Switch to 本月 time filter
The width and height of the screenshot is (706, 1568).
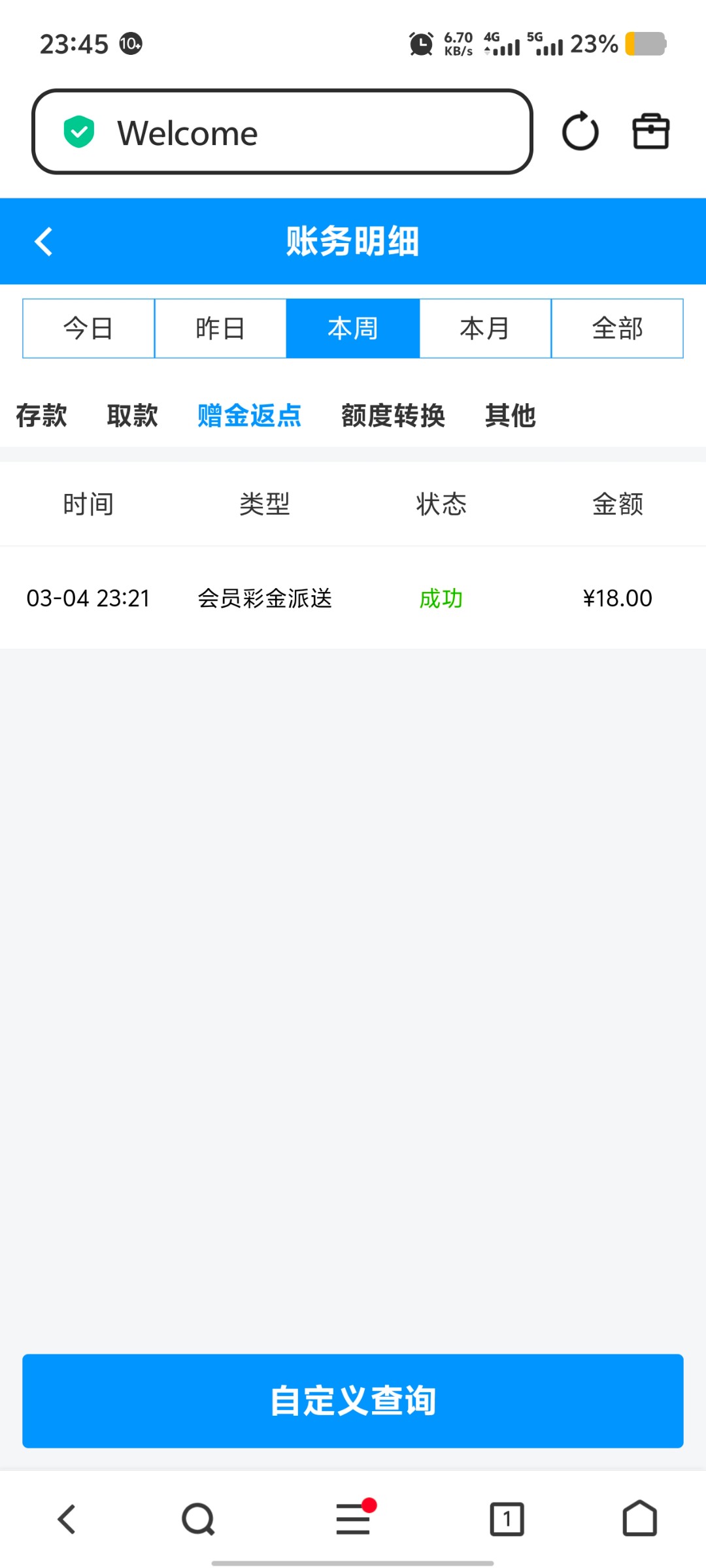(485, 329)
